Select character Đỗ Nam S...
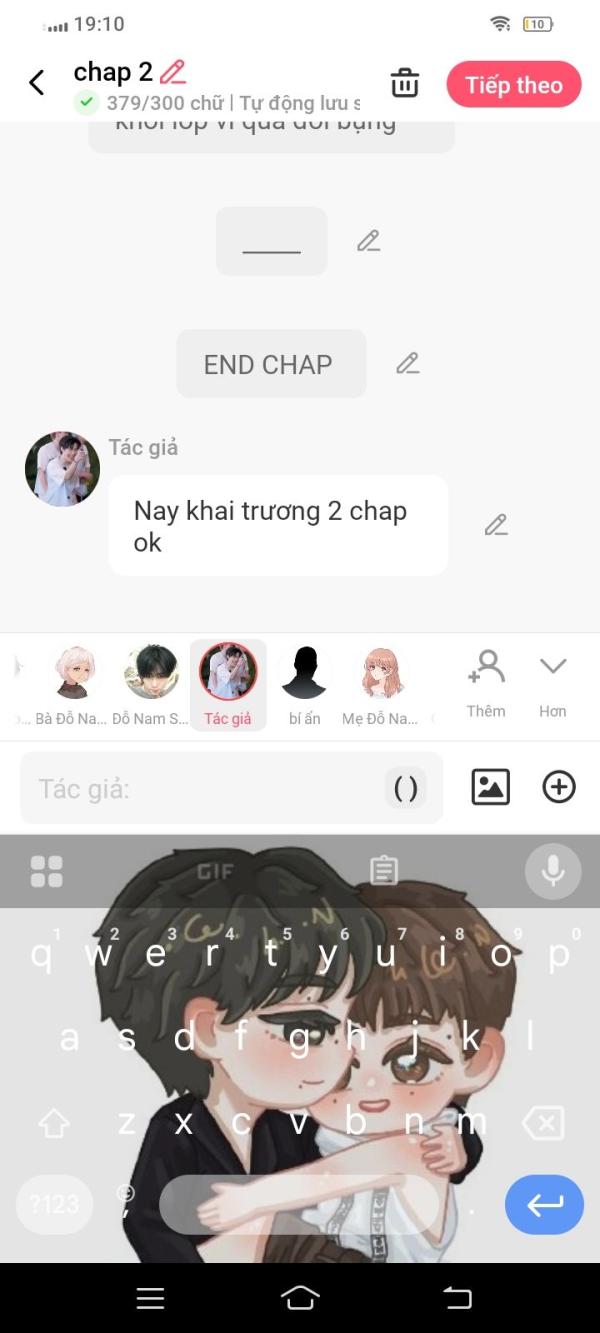600x1333 pixels. click(150, 685)
